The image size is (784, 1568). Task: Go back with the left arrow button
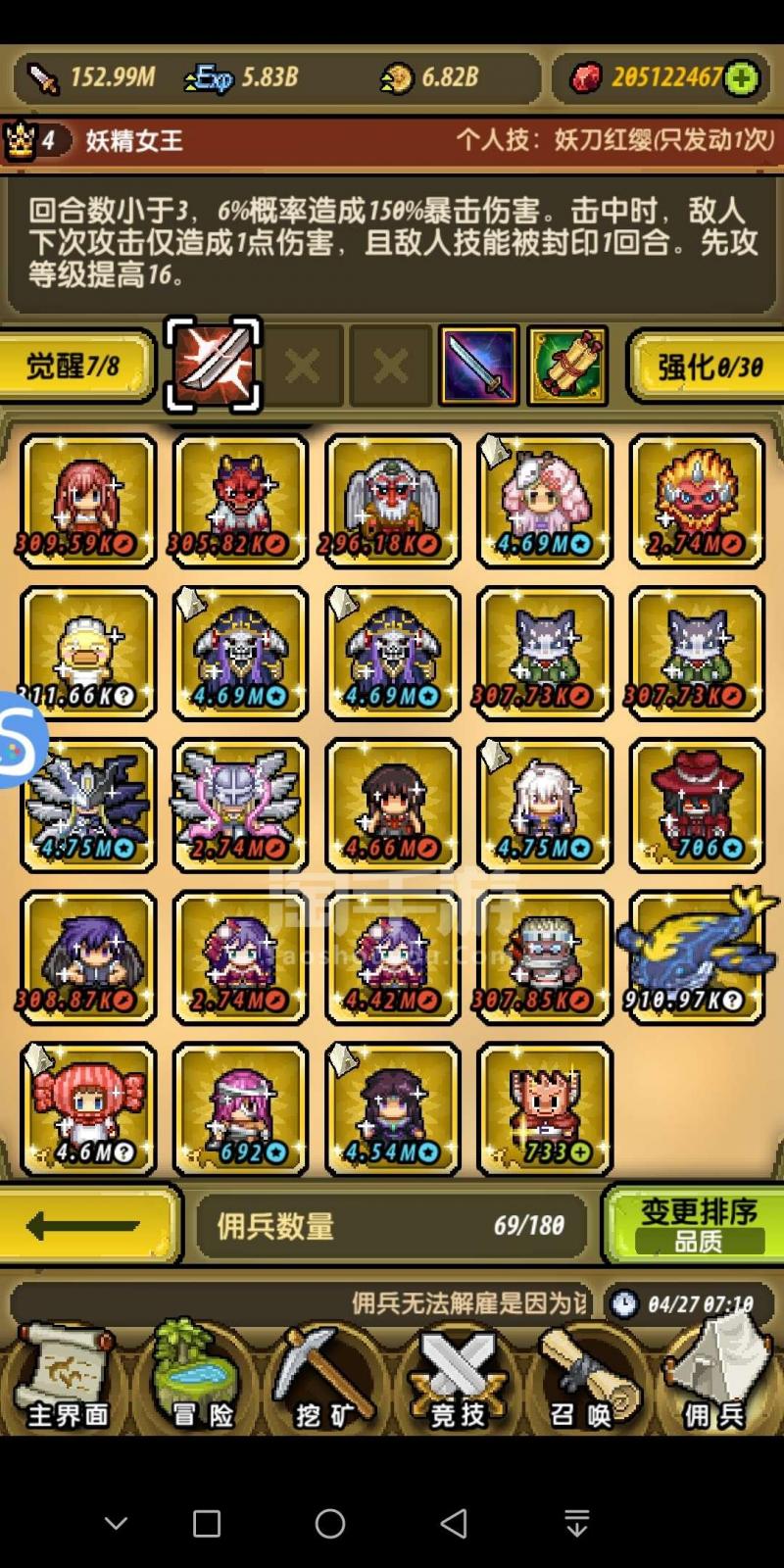point(86,1225)
